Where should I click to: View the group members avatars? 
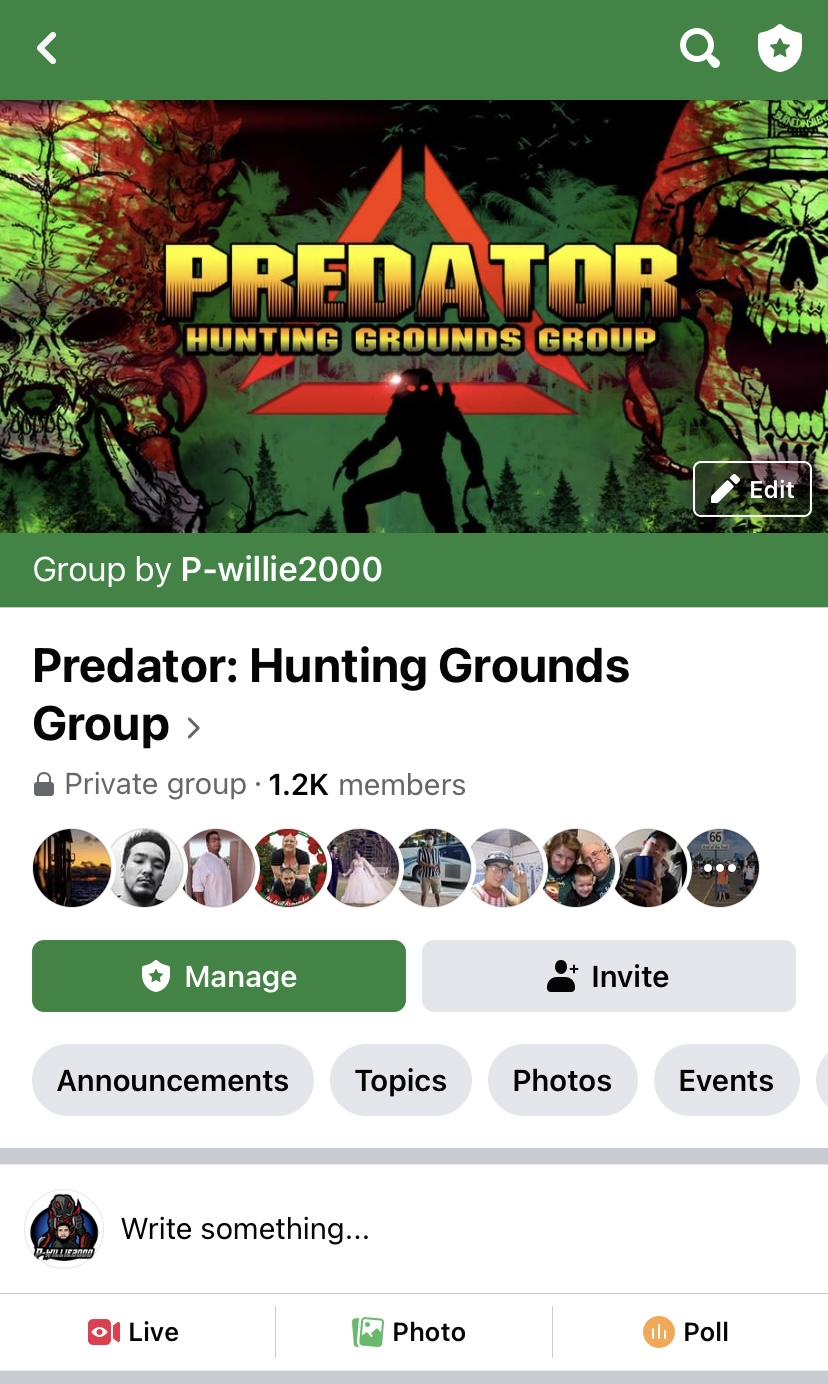coord(395,867)
